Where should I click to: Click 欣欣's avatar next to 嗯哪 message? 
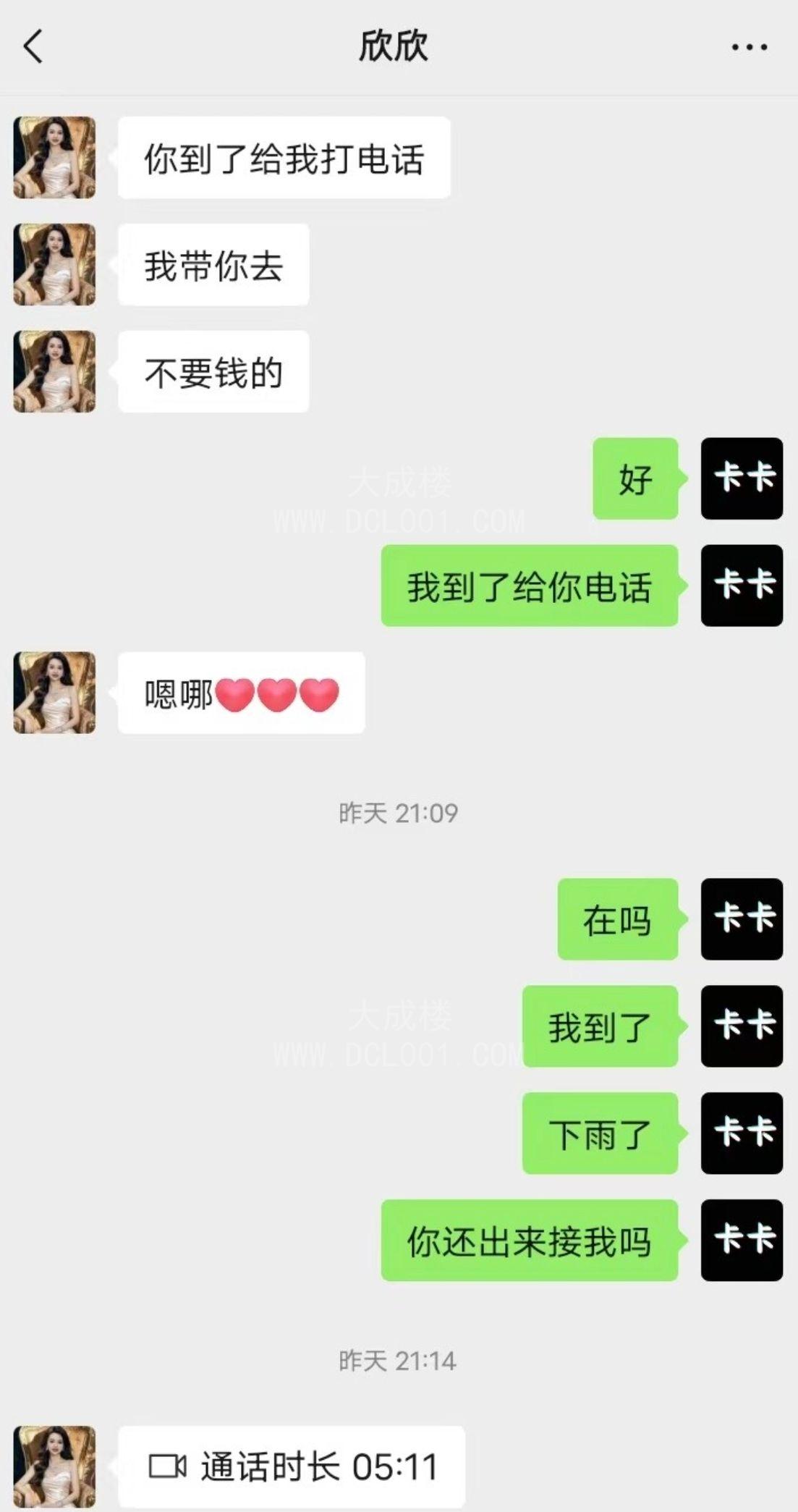click(x=54, y=693)
